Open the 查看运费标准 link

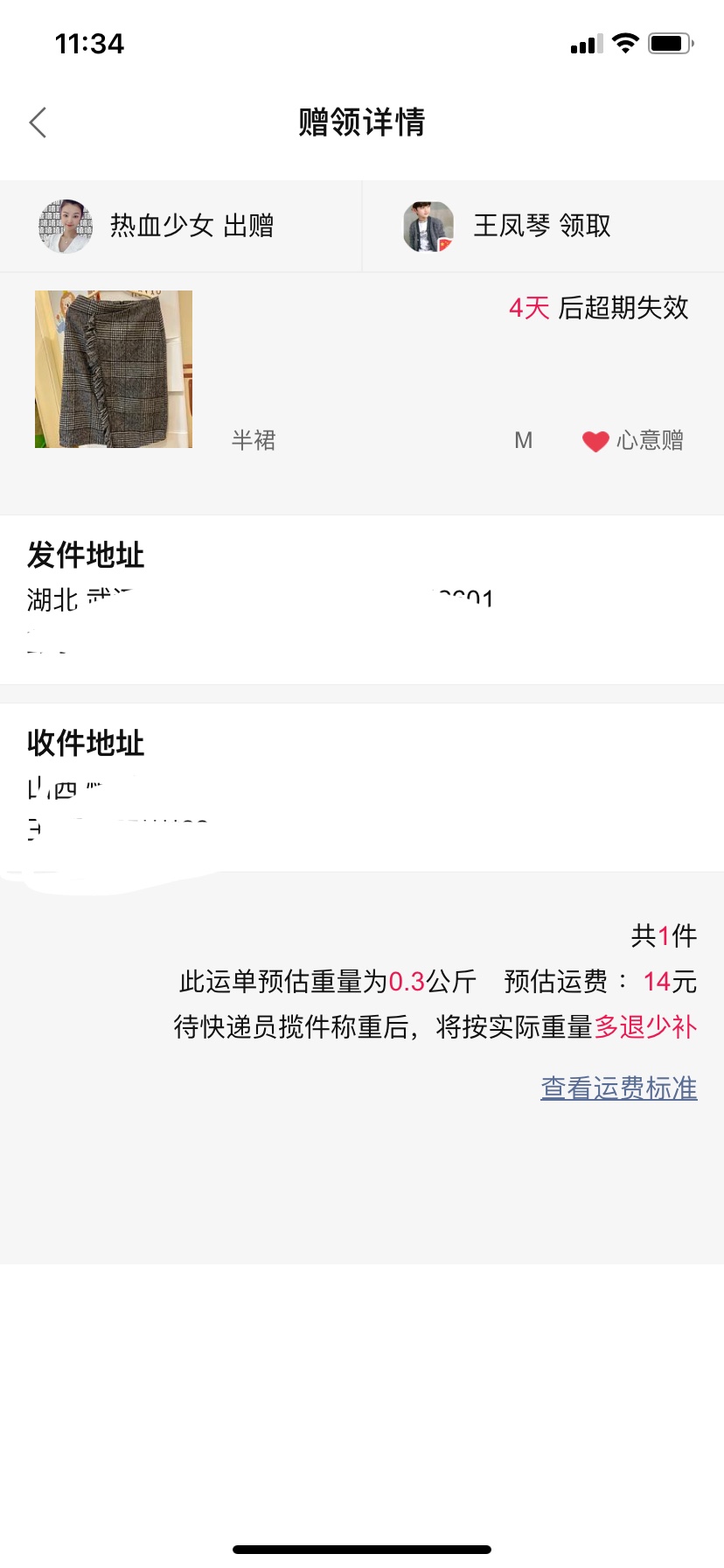point(618,1088)
